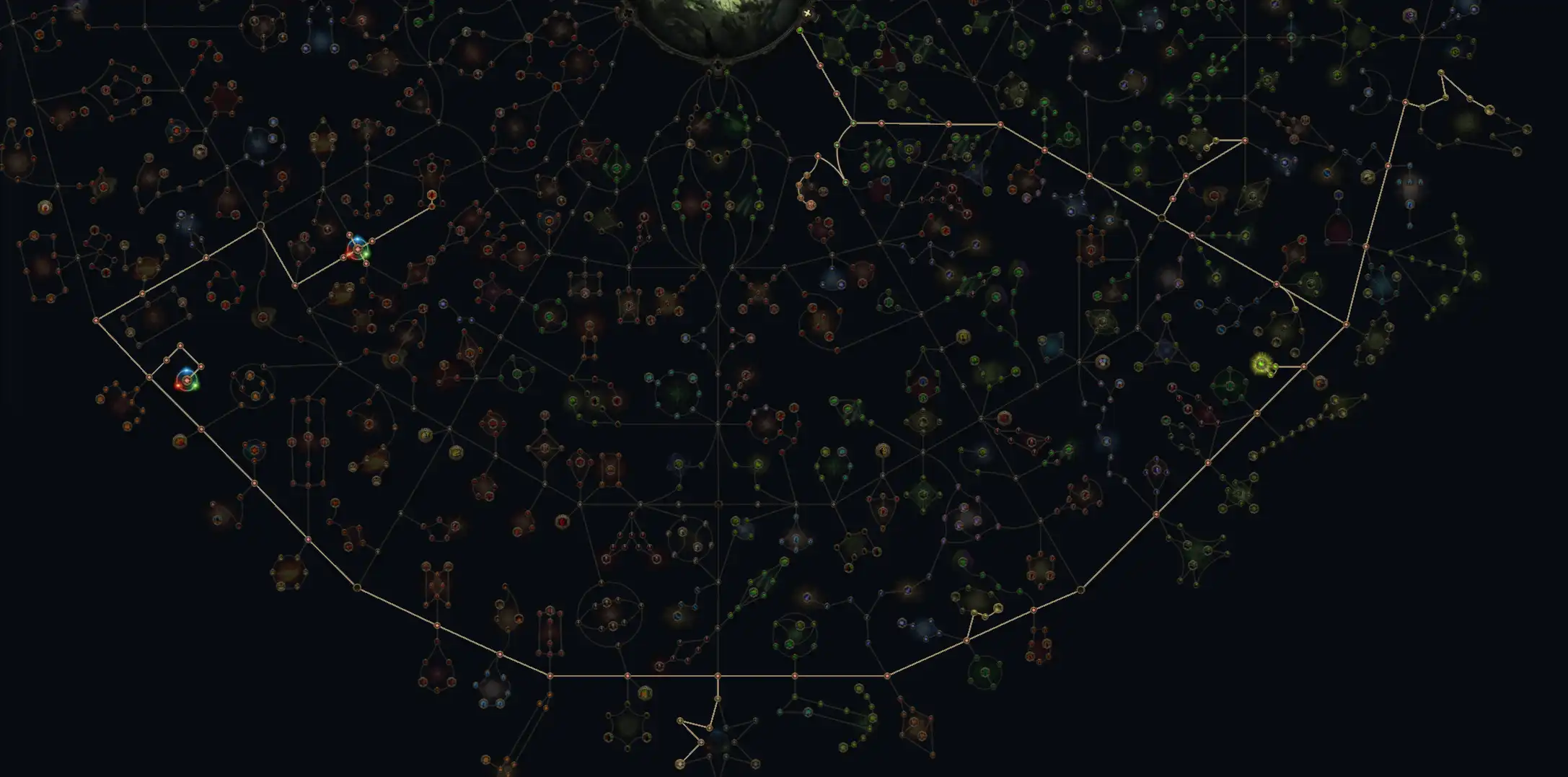The height and width of the screenshot is (777, 1568).
Task: Tap the crossed-swords icon beside the class portrait
Action: [807, 13]
